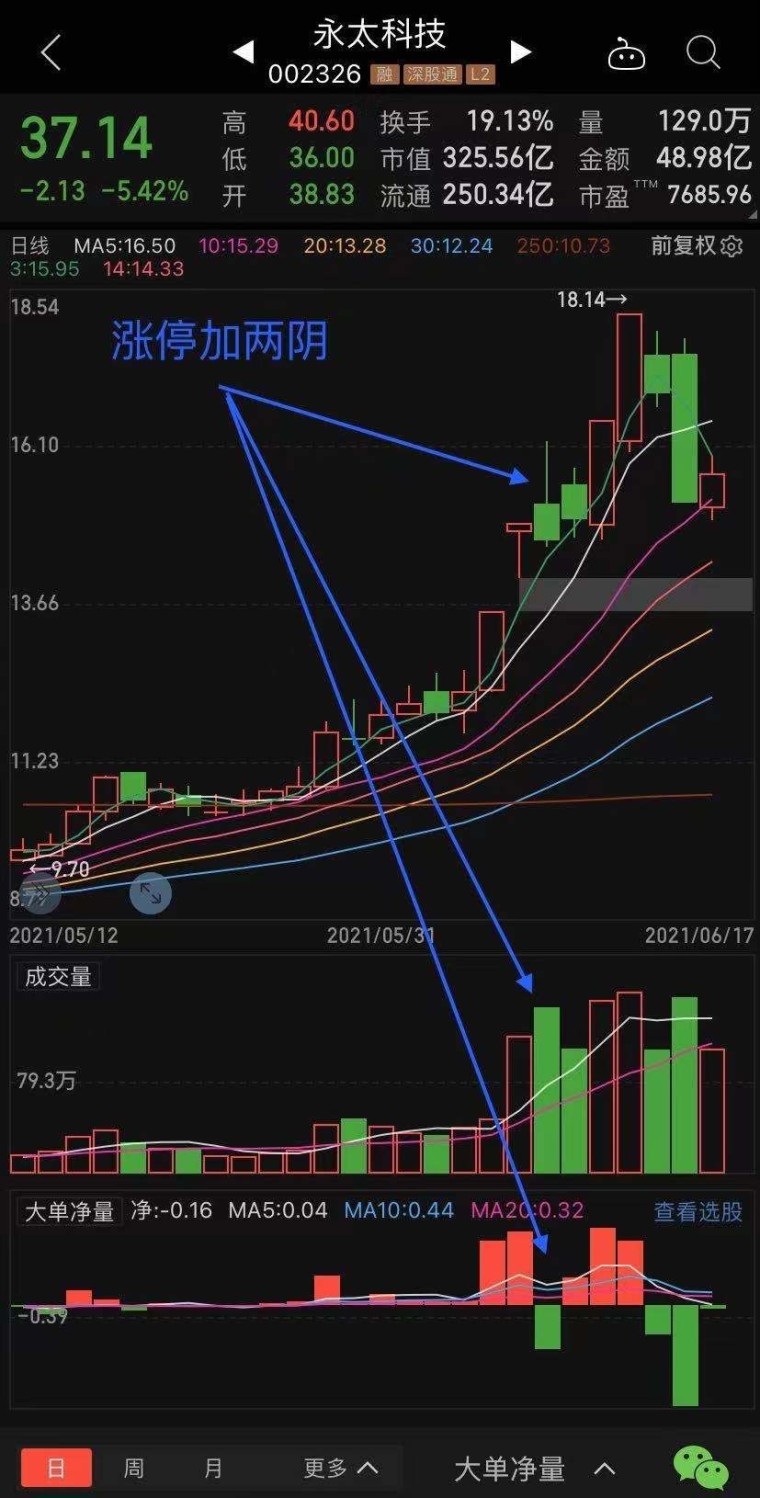Open stock search
This screenshot has height=1498, width=760.
click(703, 52)
